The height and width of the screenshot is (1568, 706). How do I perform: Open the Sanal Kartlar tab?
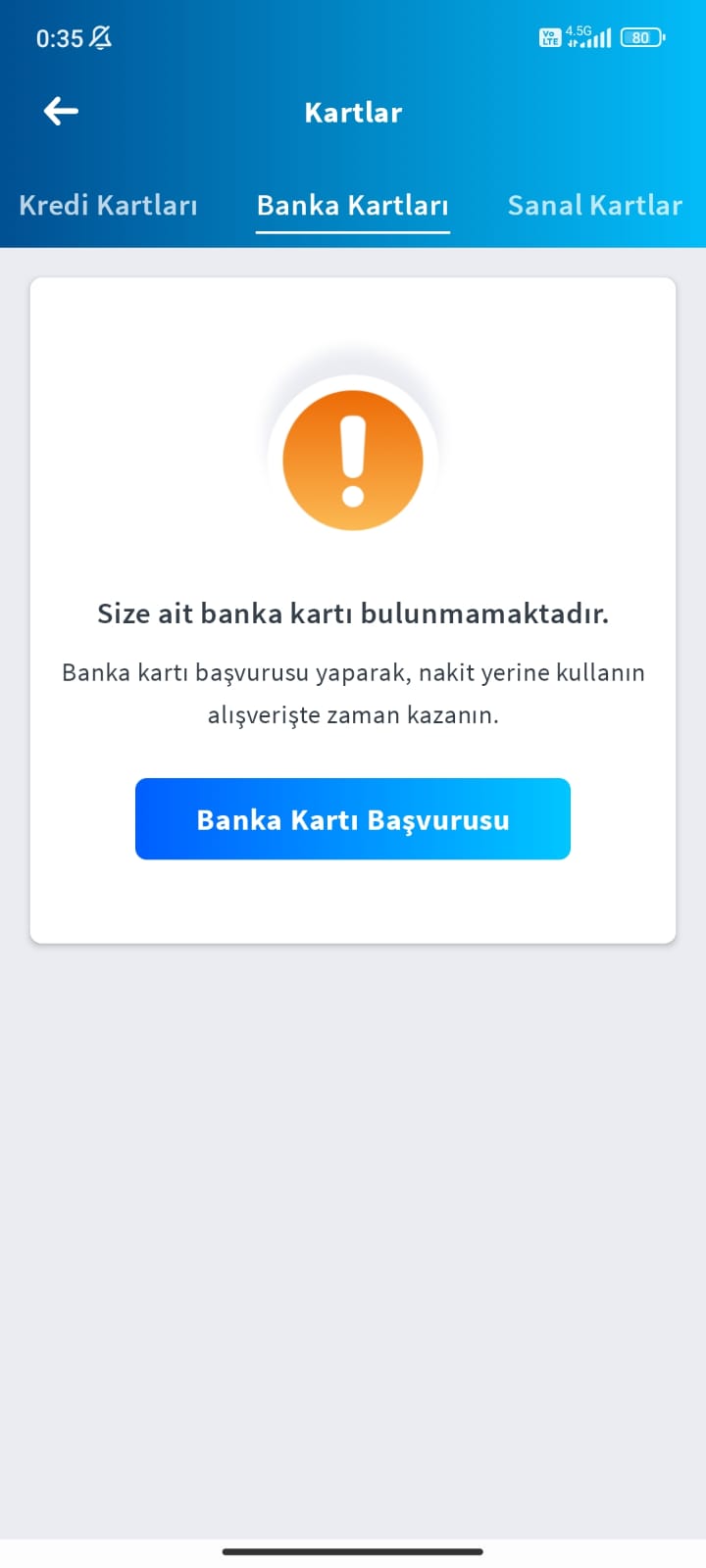pos(594,205)
